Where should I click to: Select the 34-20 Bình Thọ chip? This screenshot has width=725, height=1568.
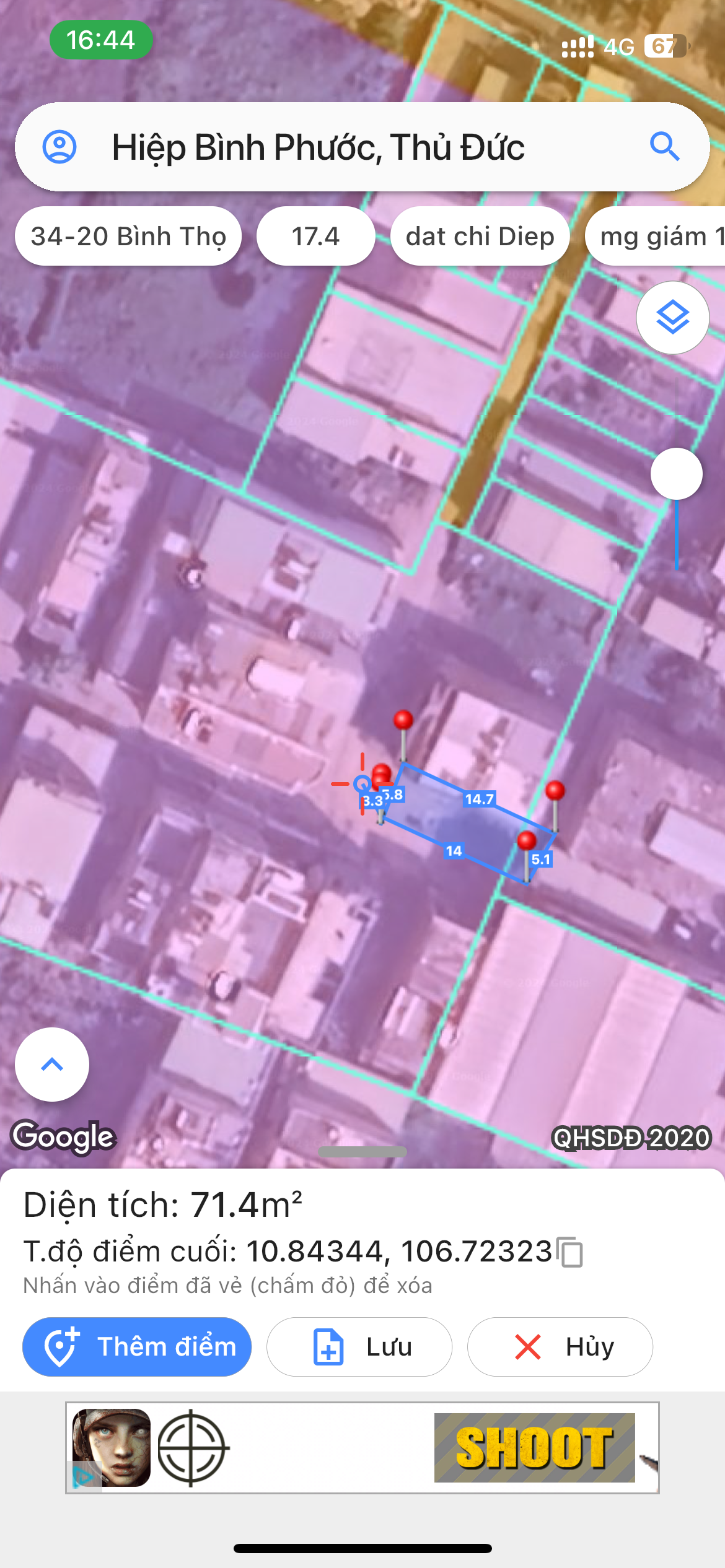[x=128, y=236]
